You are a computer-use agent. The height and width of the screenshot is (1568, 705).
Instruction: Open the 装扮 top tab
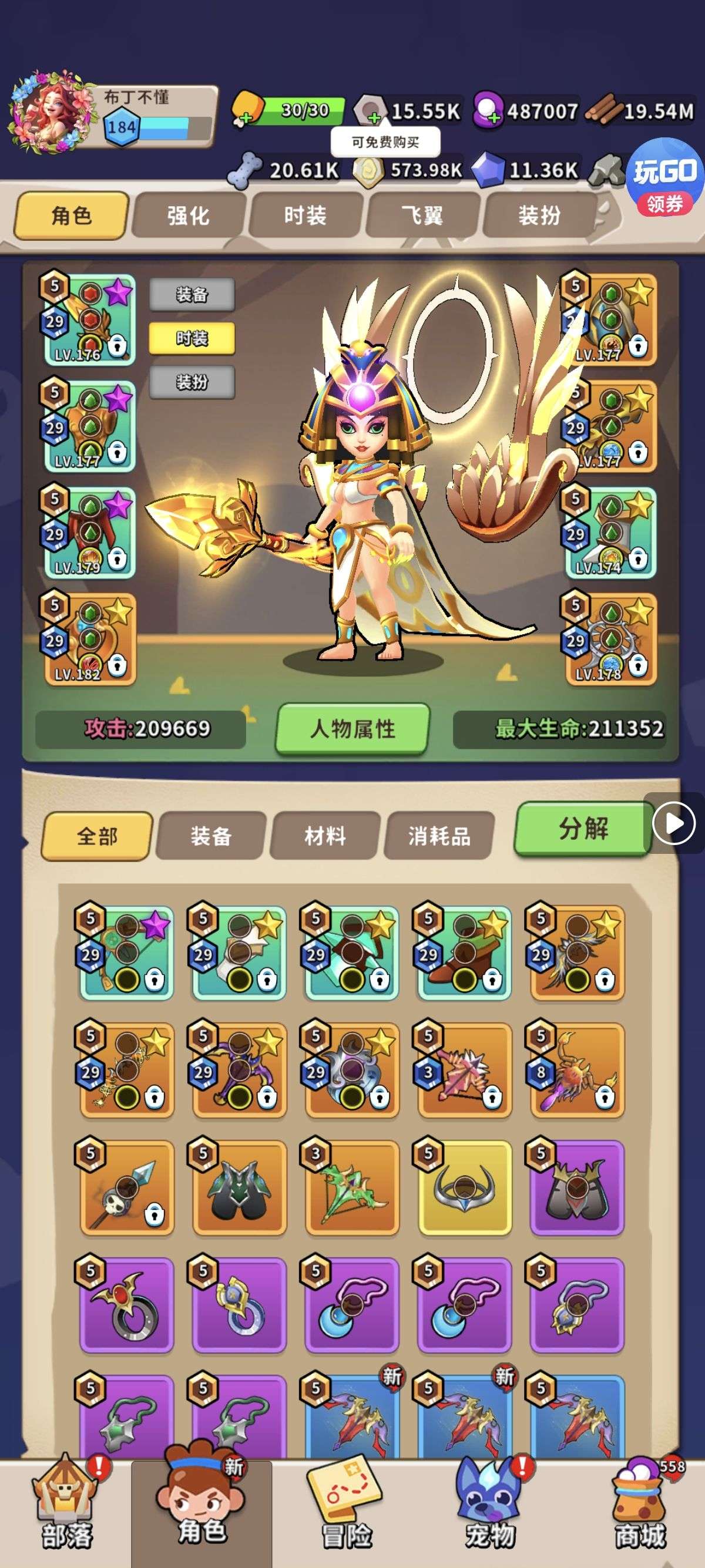539,216
